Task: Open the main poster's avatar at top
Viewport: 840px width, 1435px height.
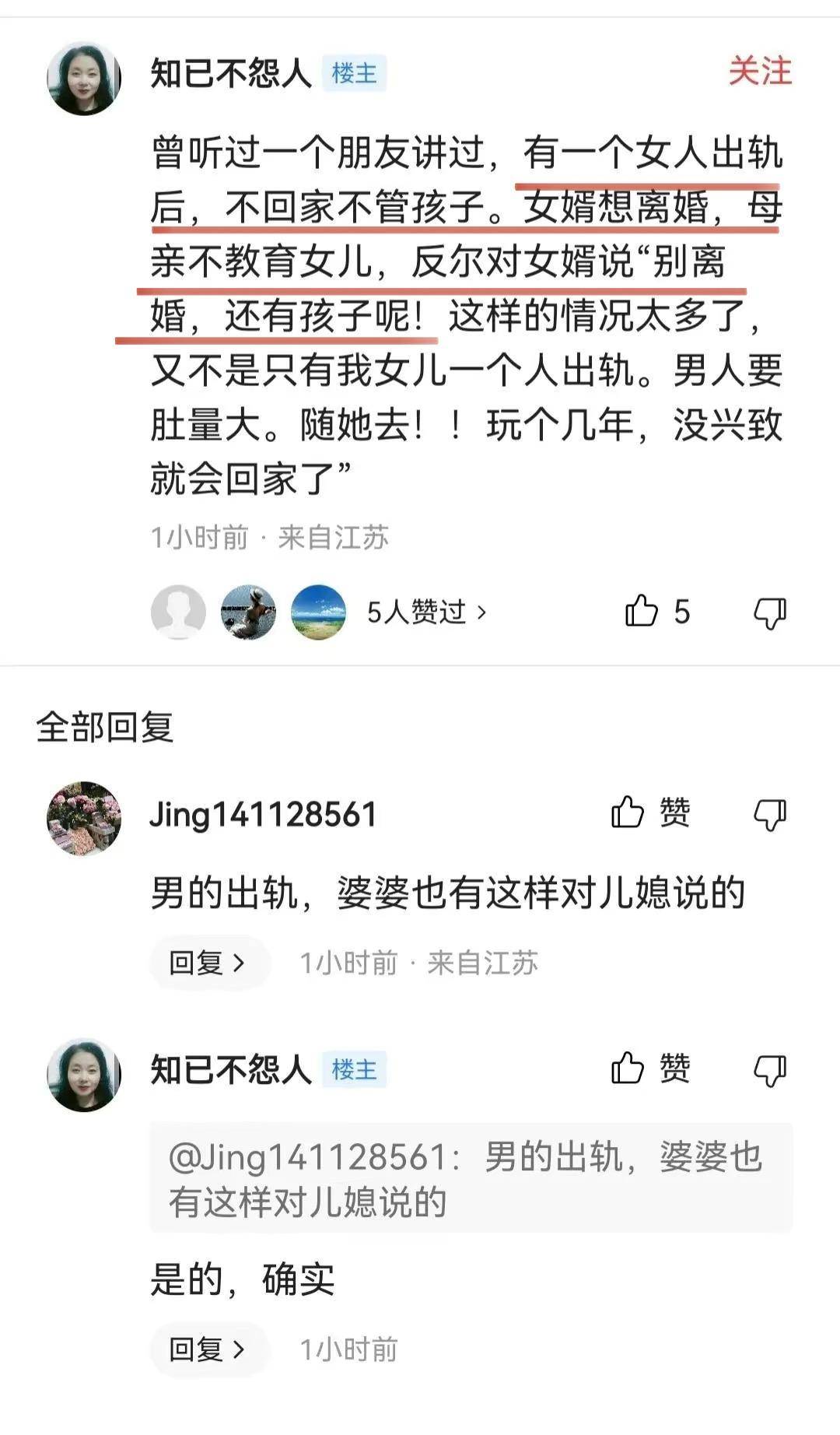Action: click(84, 79)
